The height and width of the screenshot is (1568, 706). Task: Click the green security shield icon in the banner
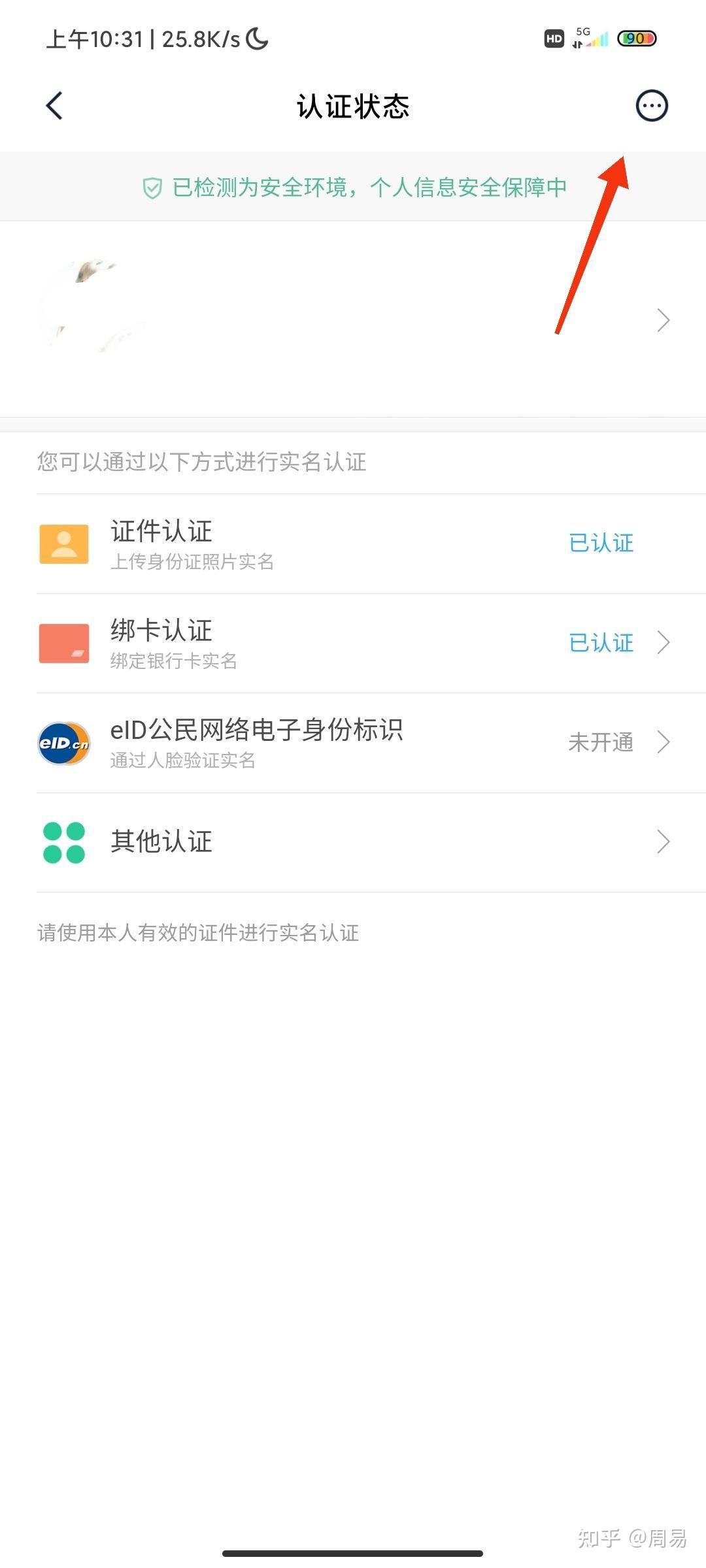(x=152, y=188)
